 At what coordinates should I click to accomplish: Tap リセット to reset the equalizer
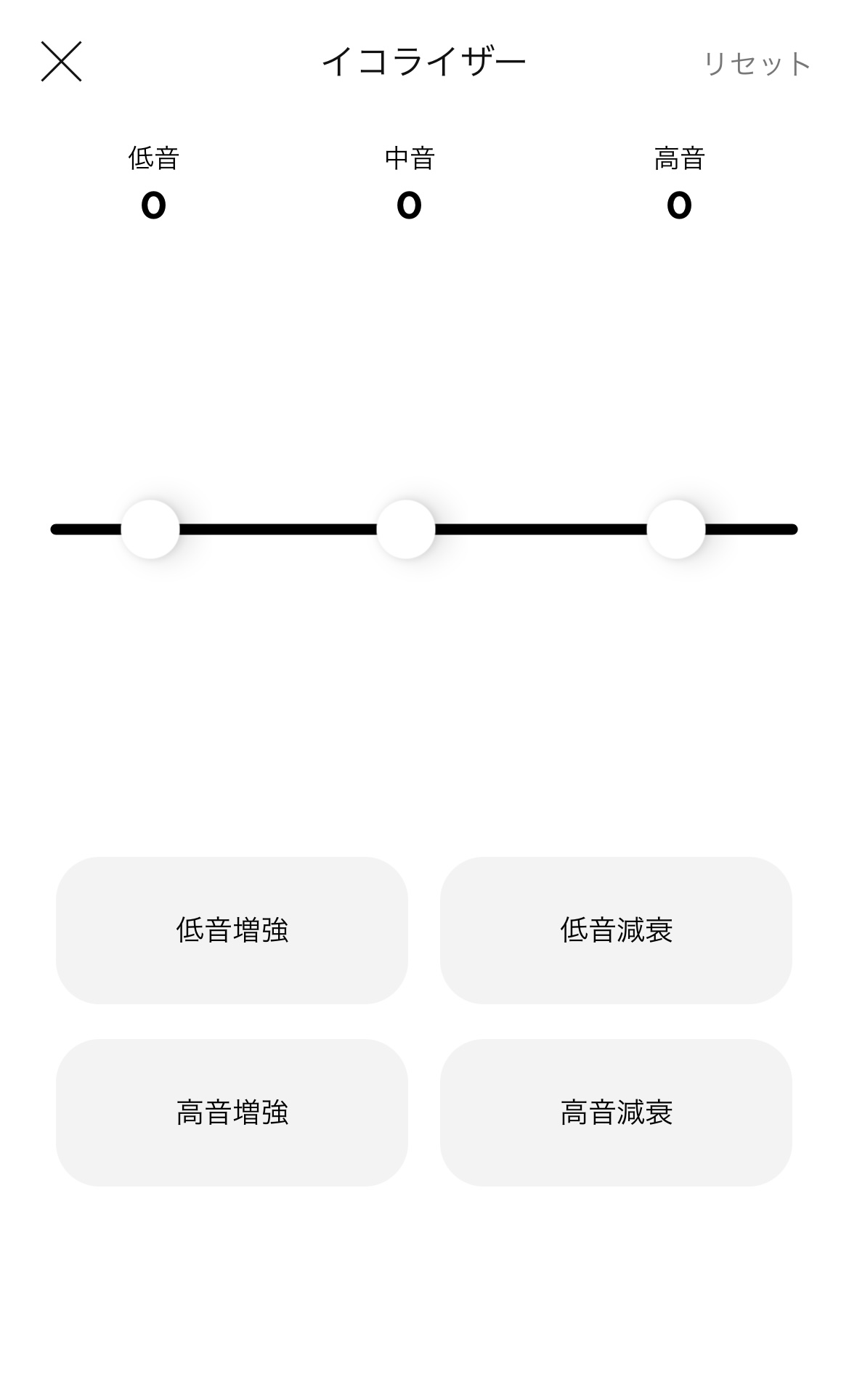(756, 64)
